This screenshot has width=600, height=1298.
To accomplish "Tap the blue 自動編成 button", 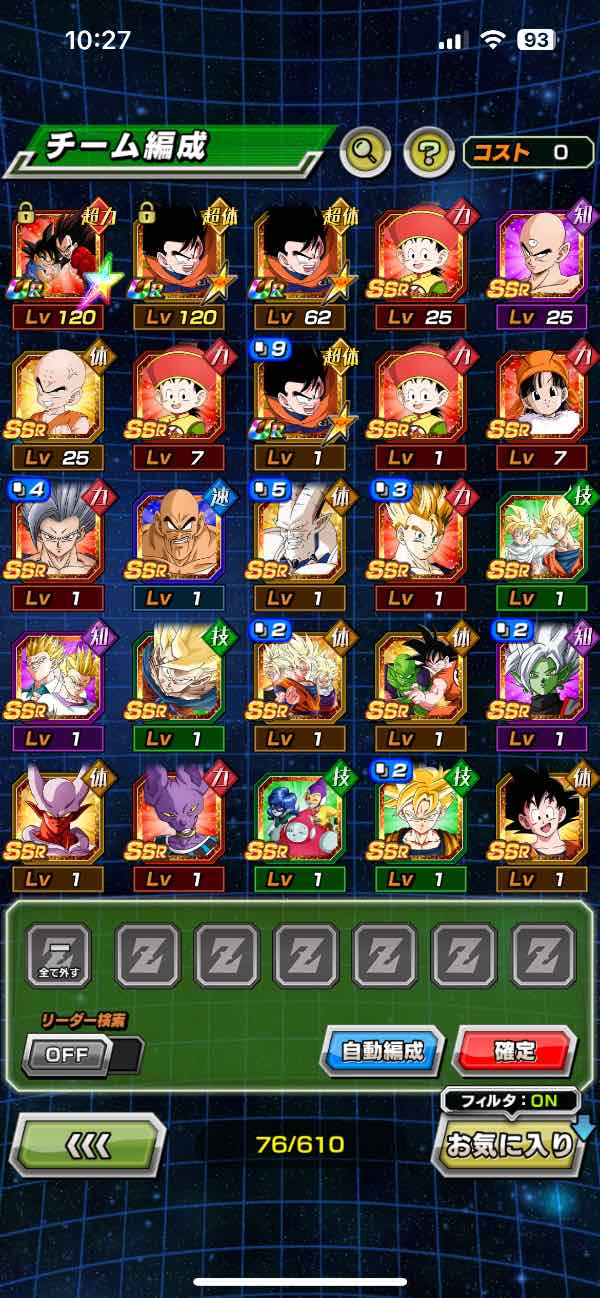I will [x=382, y=1051].
